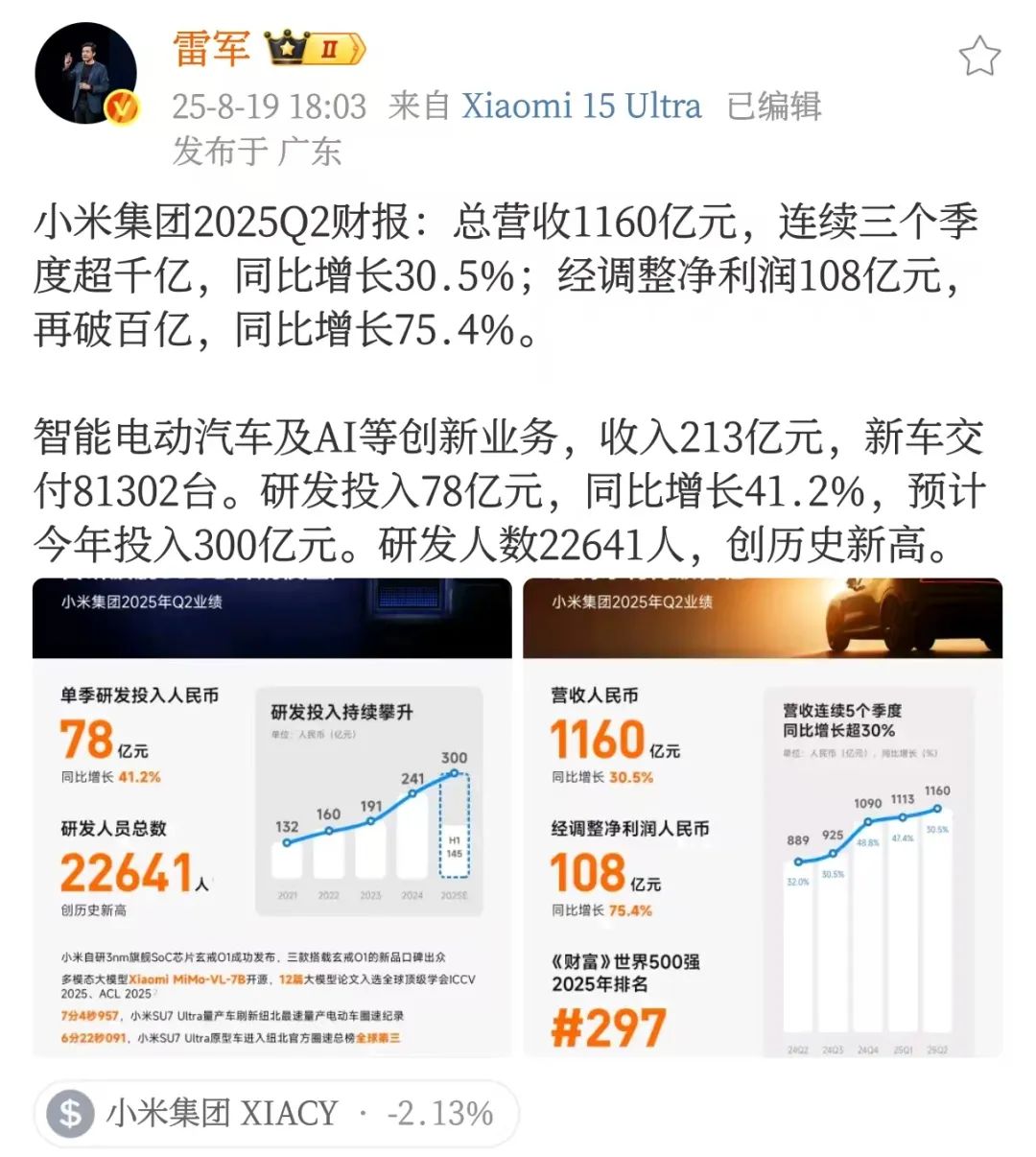Open 雷军's profile via username
The image size is (1036, 1157).
[x=212, y=48]
